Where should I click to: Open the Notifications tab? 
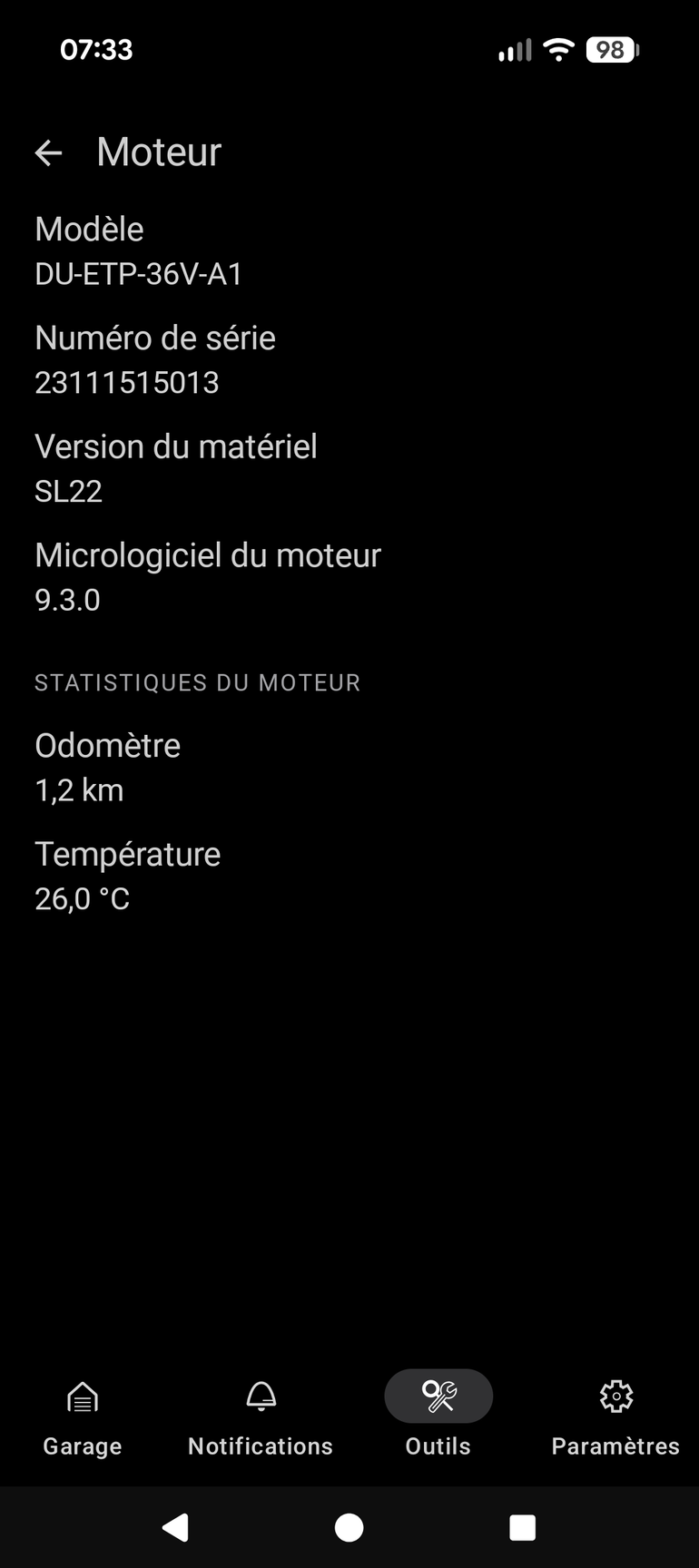tap(261, 1418)
